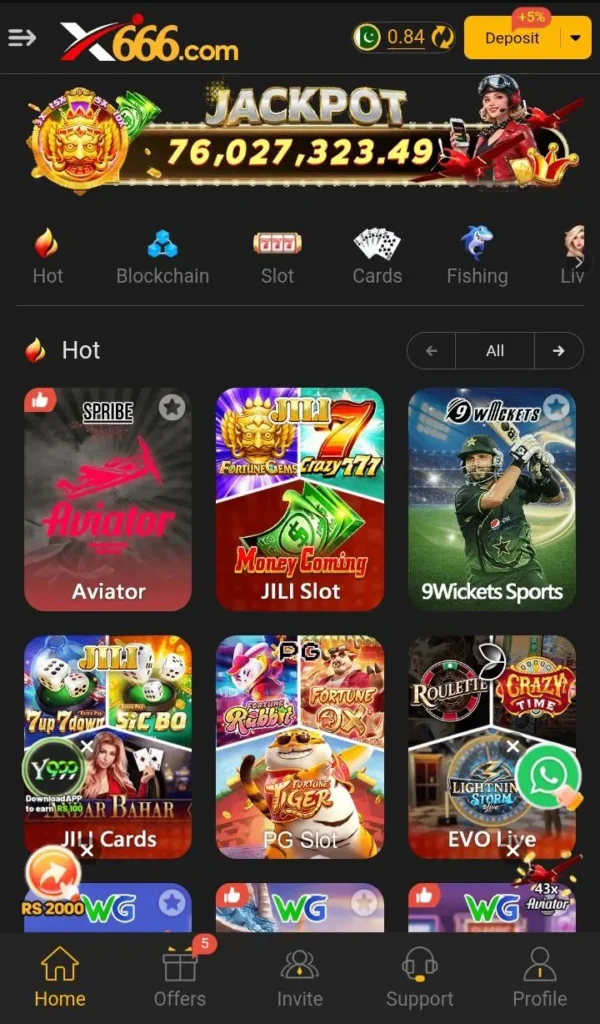Refresh the wallet balance
600x1024 pixels.
pyautogui.click(x=442, y=38)
